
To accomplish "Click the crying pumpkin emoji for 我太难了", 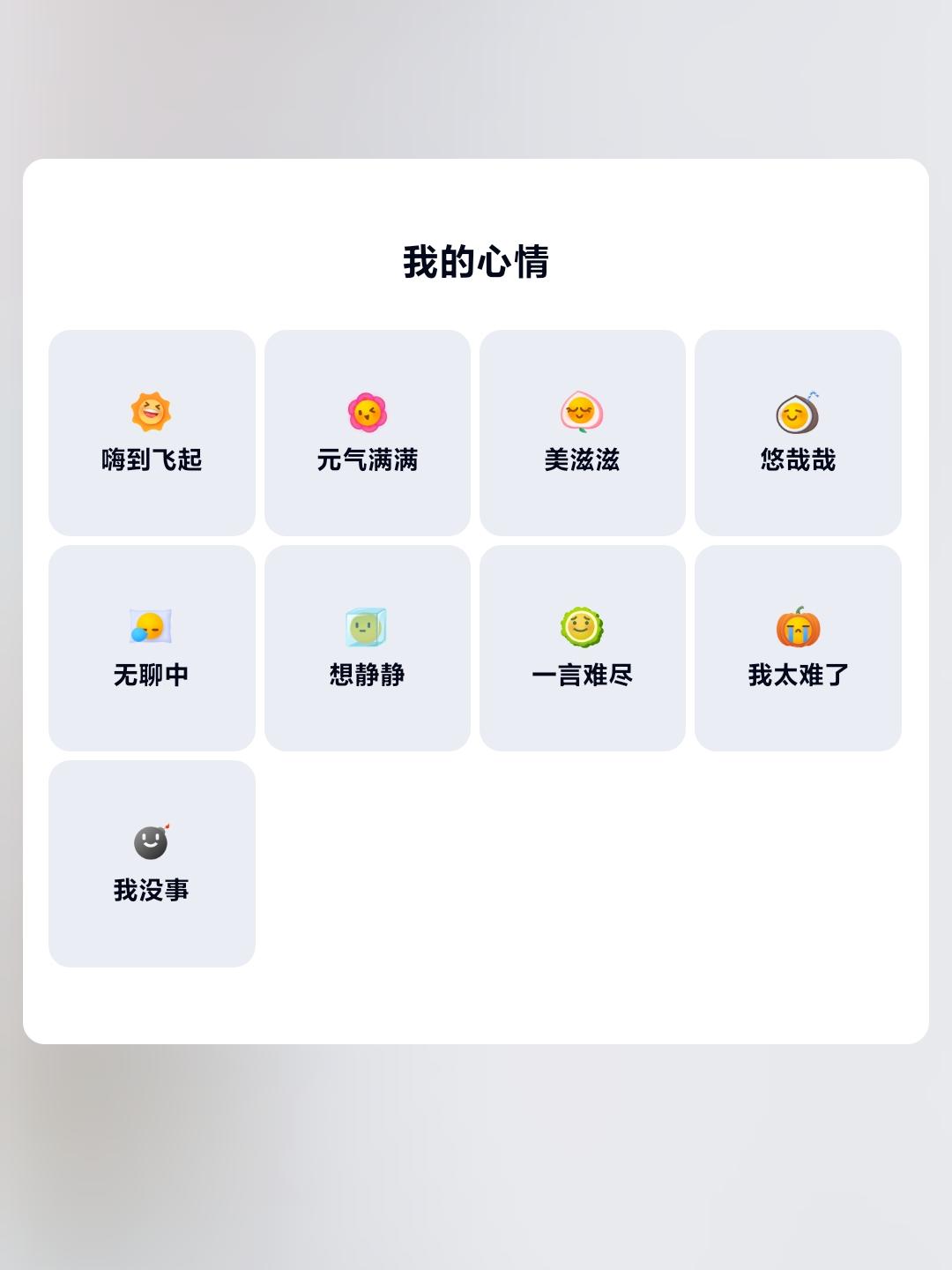I will coord(798,626).
